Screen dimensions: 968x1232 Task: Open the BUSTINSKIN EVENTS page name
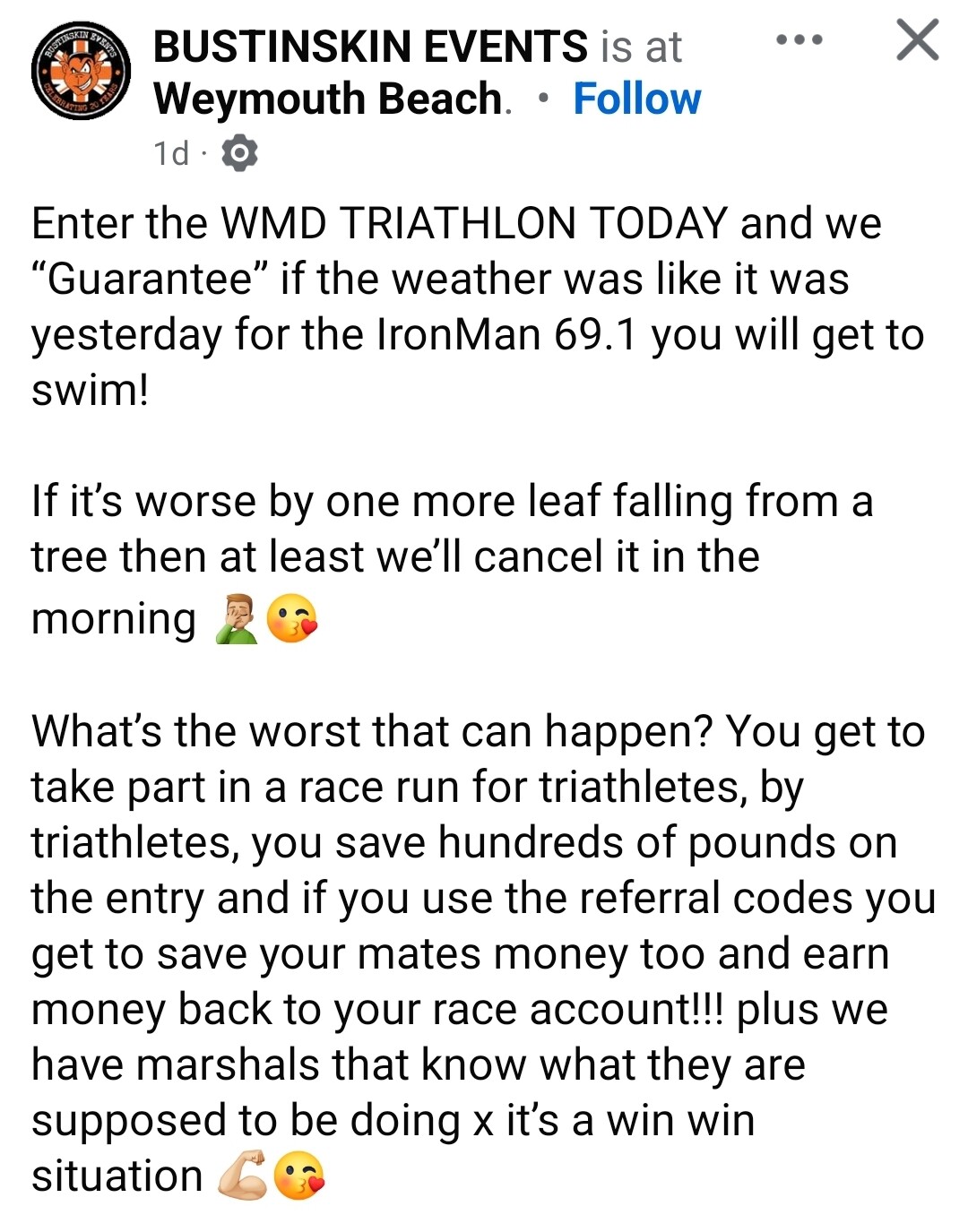(370, 47)
